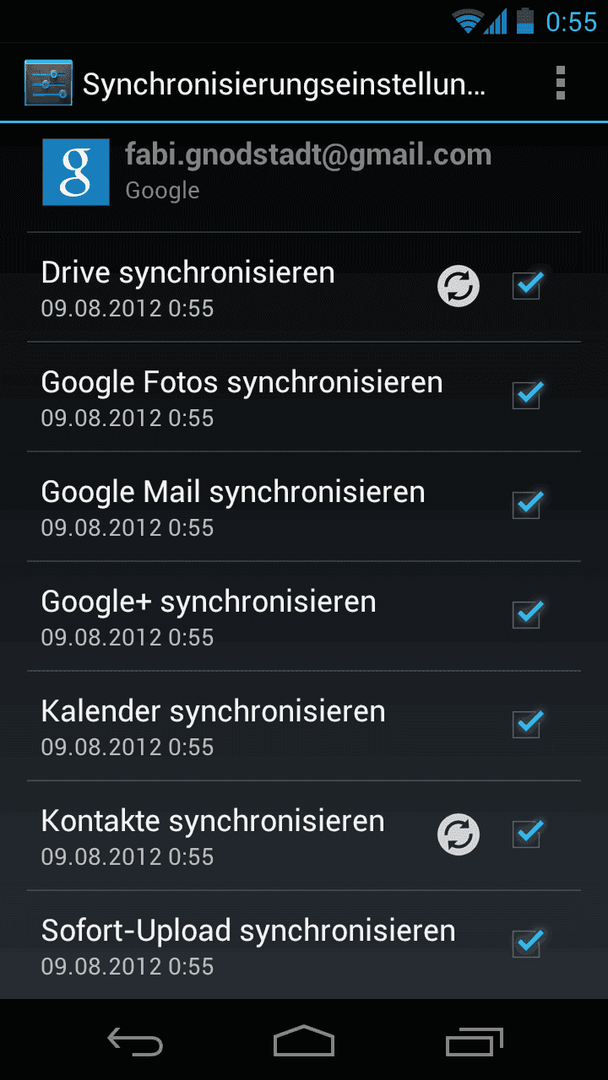Toggle Google Mail synchronisieren checkbox
This screenshot has height=1080, width=608.
pos(527,505)
